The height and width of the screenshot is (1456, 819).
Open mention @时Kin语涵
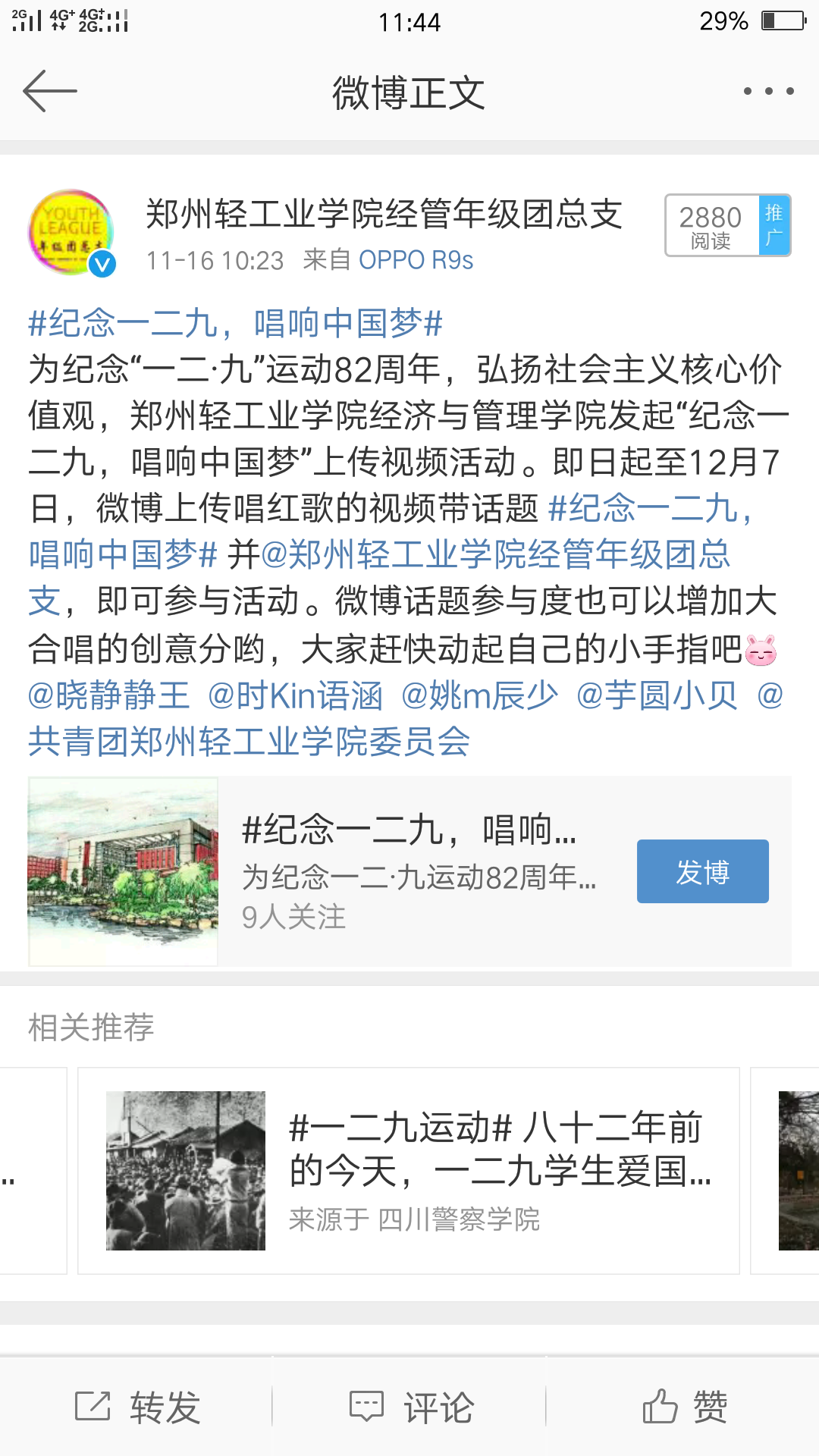click(x=295, y=695)
